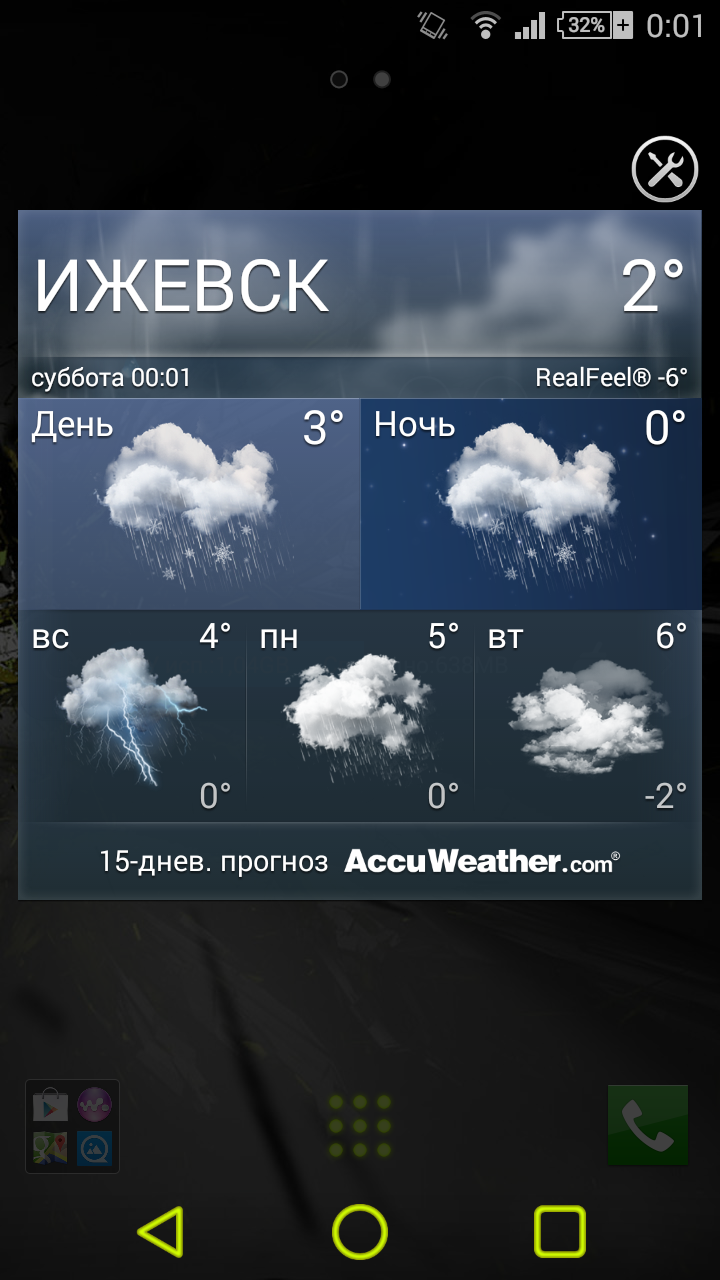
Task: Go back with the navigation bar arrow
Action: click(x=161, y=1231)
